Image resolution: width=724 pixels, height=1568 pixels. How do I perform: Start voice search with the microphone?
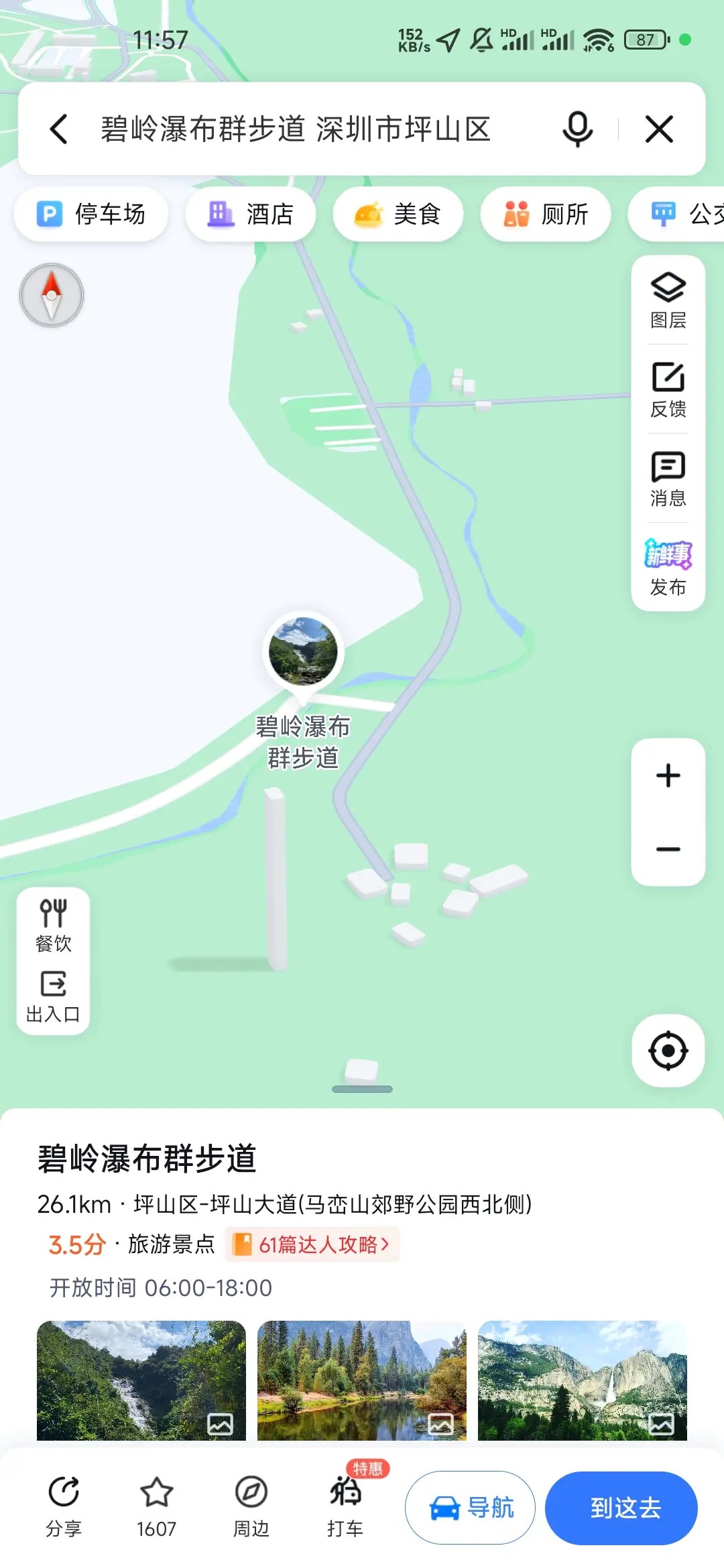click(x=577, y=129)
